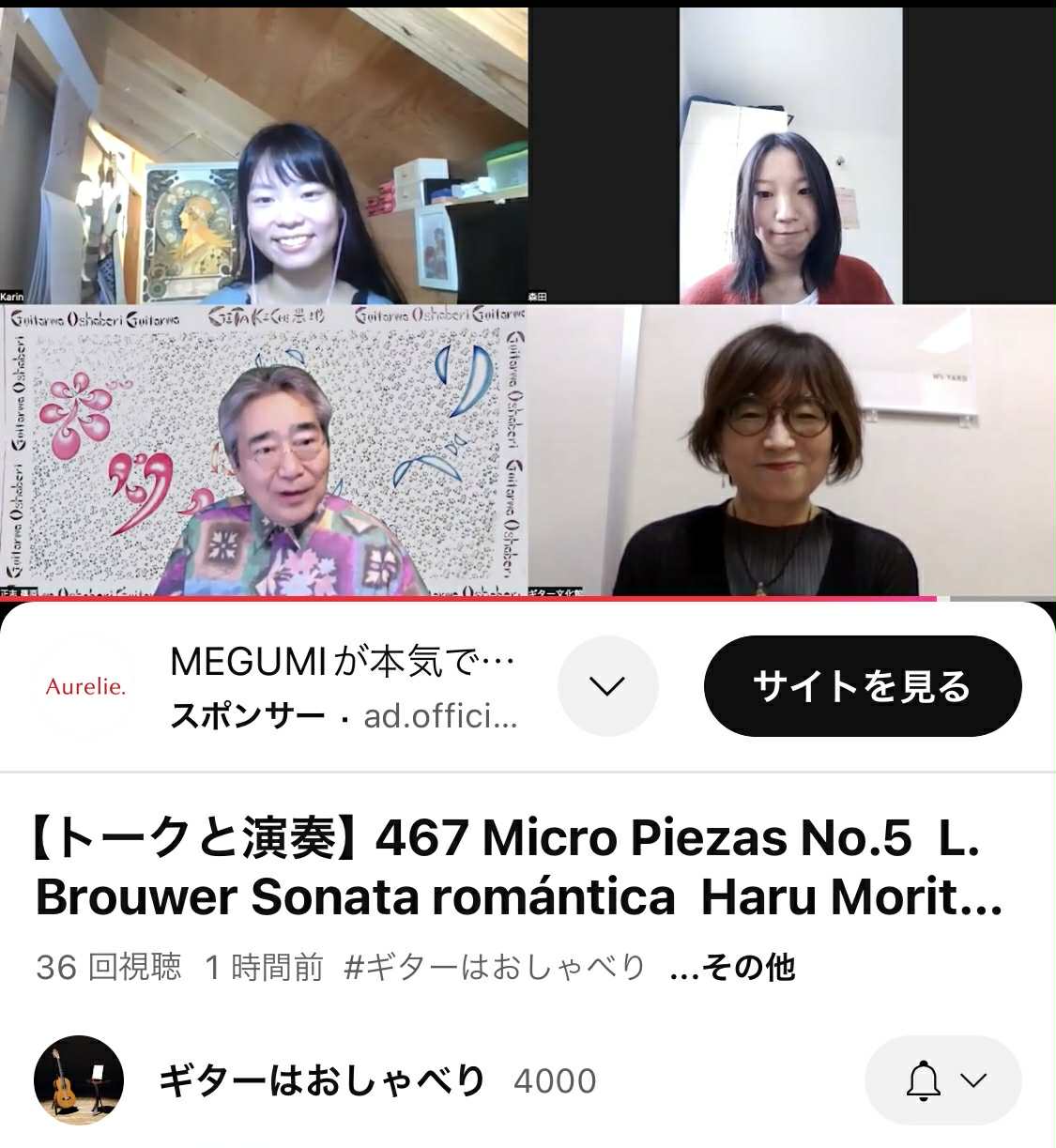
Task: Tap the video player to show controls
Action: click(x=528, y=300)
